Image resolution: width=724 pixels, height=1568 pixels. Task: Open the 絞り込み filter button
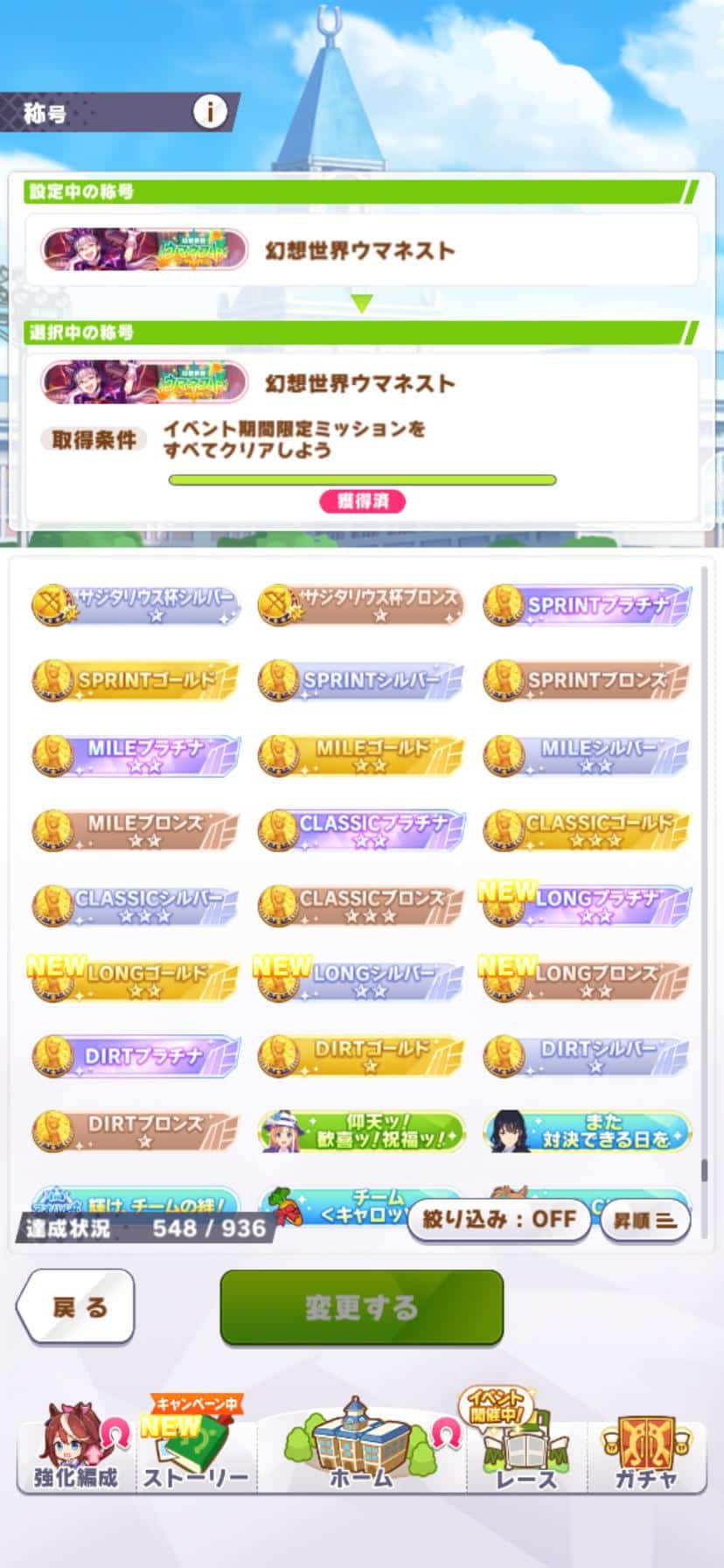499,1220
